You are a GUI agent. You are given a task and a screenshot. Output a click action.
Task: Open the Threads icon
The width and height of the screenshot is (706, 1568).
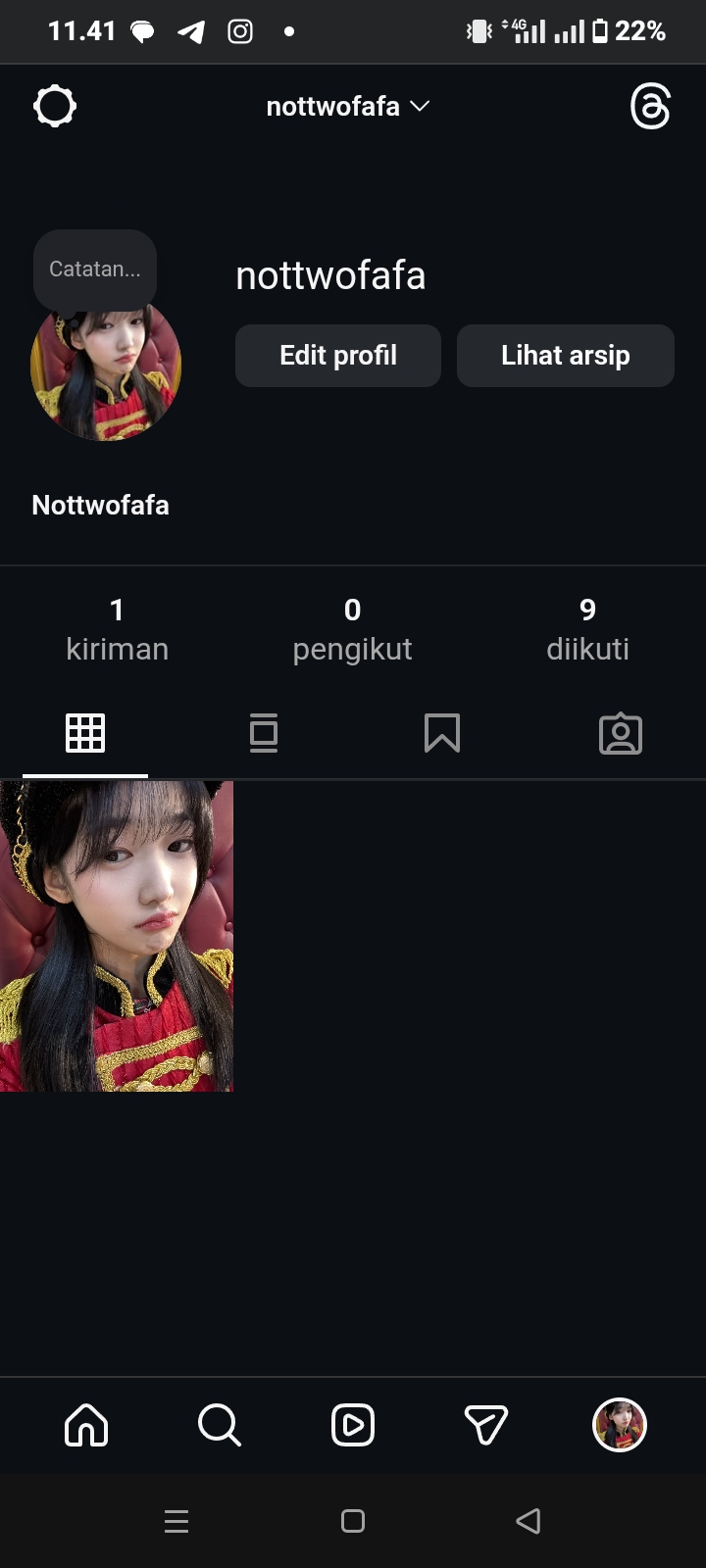pyautogui.click(x=650, y=106)
